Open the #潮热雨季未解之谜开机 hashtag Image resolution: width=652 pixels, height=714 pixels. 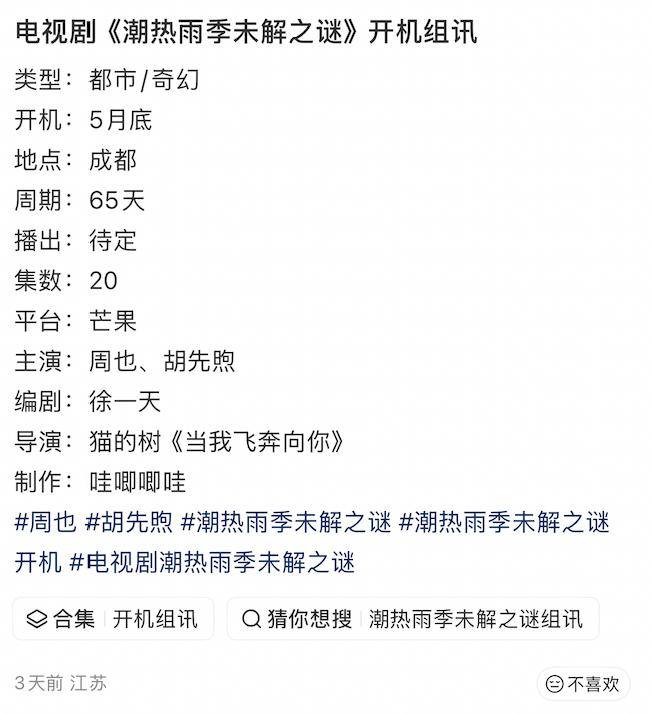(x=504, y=522)
